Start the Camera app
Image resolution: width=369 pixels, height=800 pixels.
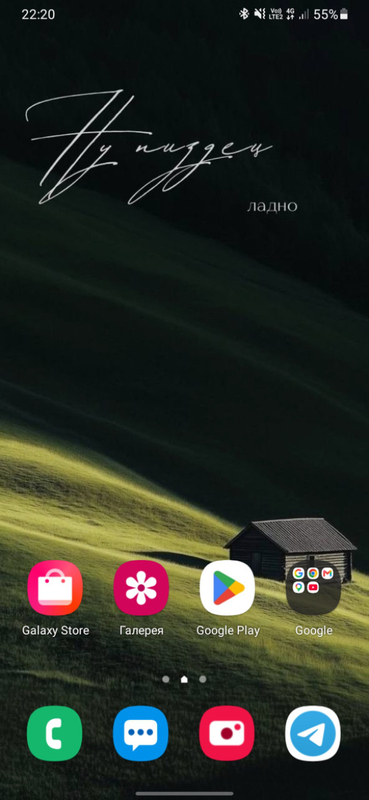click(x=227, y=733)
